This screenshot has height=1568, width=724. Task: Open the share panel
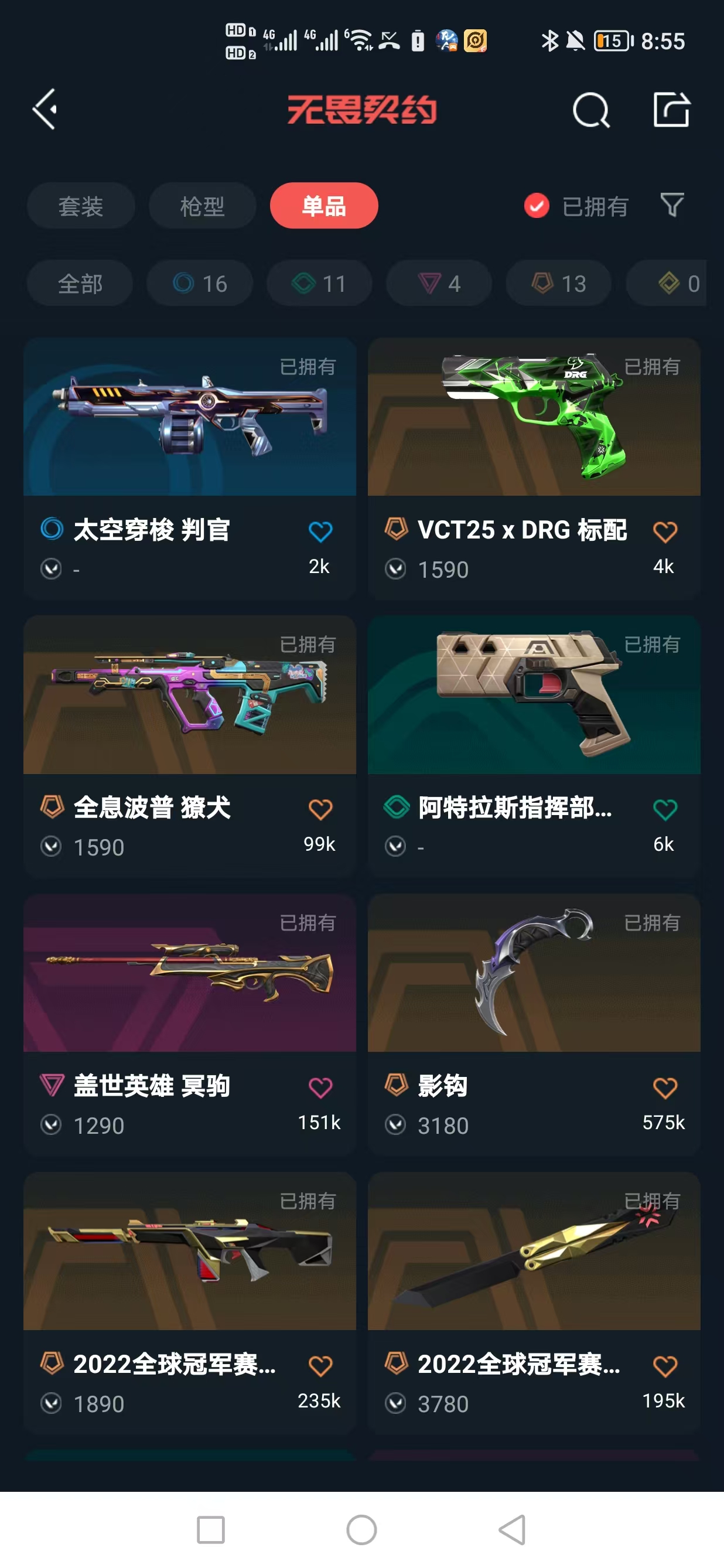(674, 110)
